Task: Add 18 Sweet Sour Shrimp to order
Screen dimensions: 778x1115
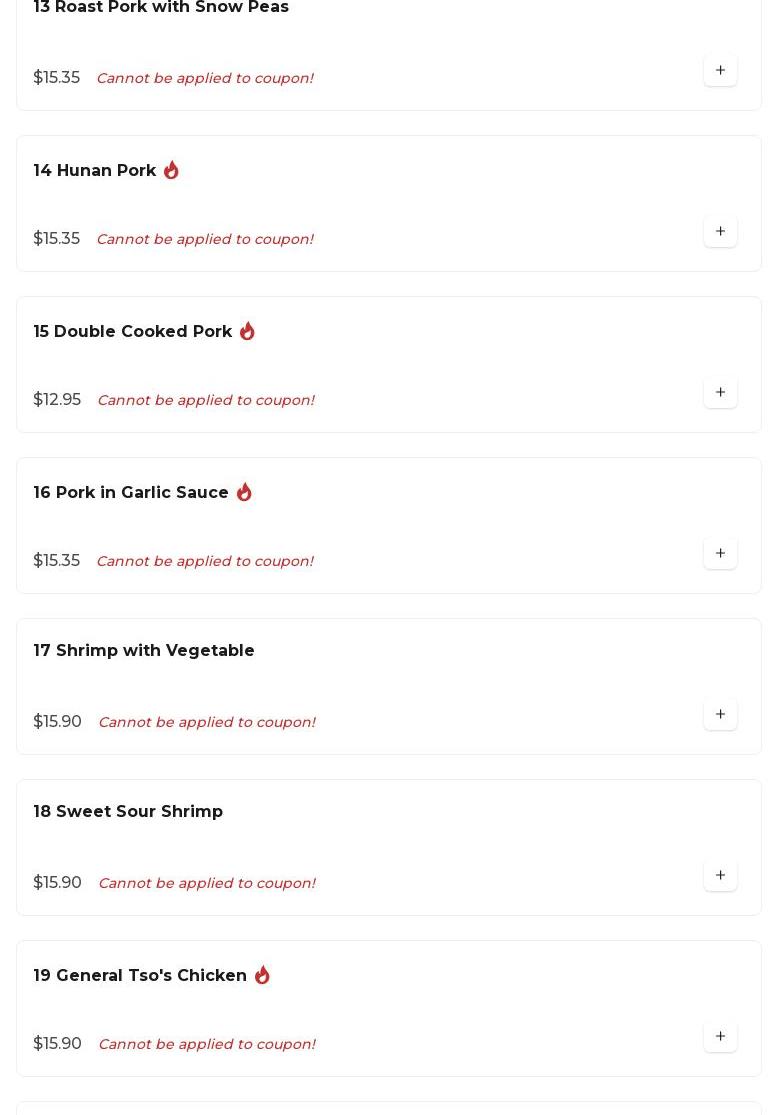Action: (720, 876)
